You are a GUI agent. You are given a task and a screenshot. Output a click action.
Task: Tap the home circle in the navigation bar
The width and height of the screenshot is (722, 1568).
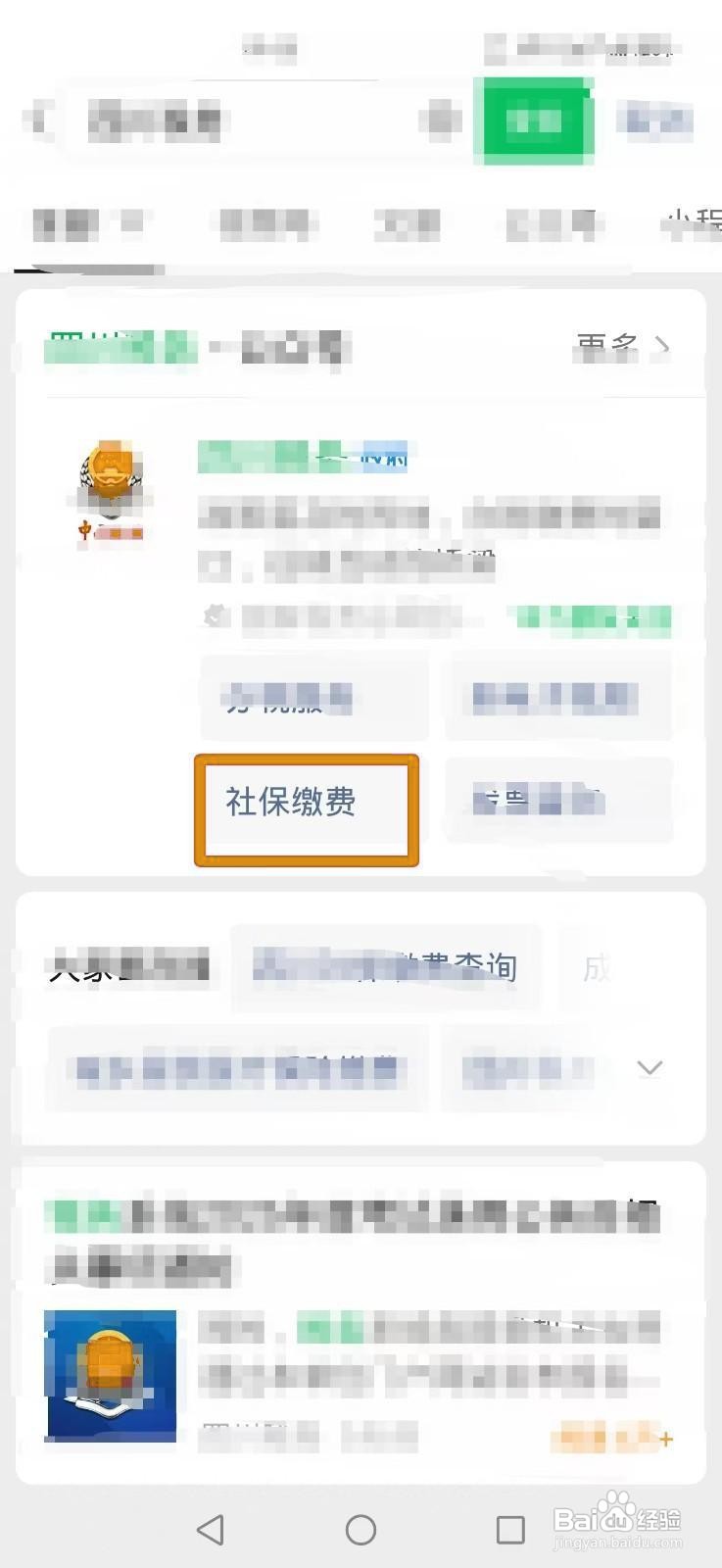pos(361,1529)
